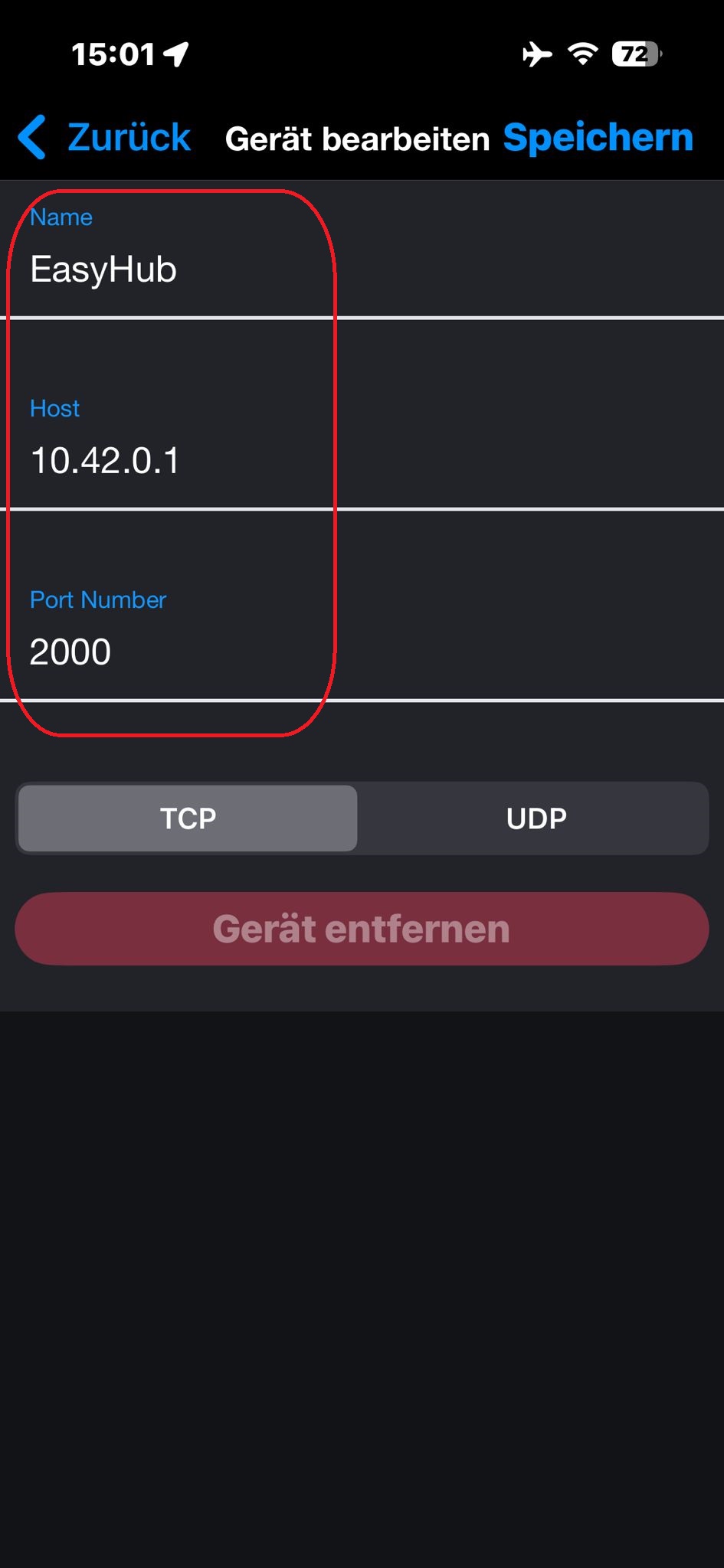Save the device with Speichern
The image size is (724, 1568).
[598, 138]
